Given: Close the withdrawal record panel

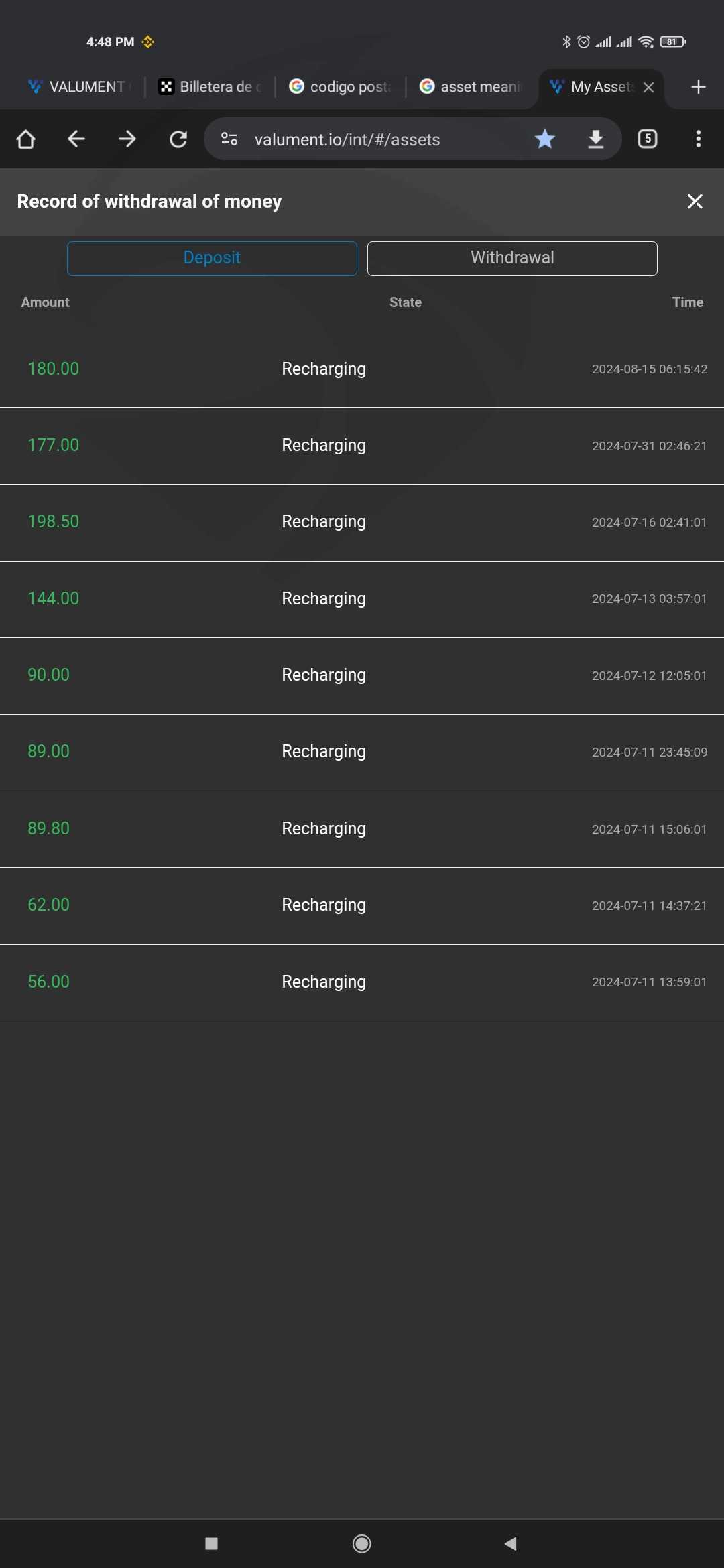Looking at the screenshot, I should (695, 202).
